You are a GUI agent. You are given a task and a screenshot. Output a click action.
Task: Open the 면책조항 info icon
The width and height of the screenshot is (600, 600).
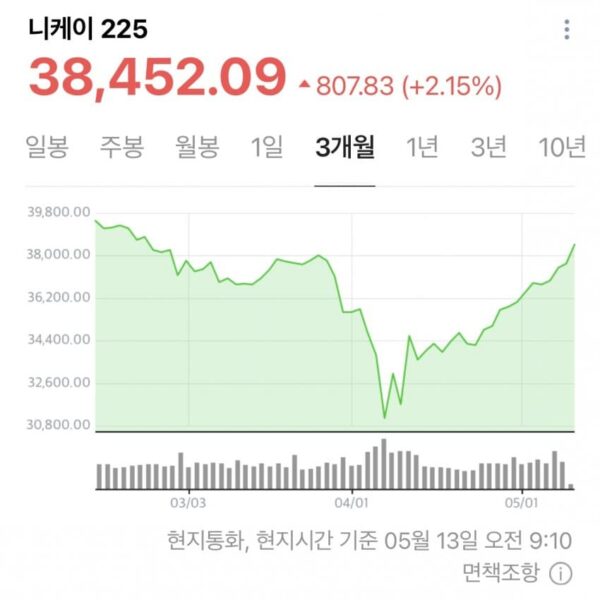[561, 574]
